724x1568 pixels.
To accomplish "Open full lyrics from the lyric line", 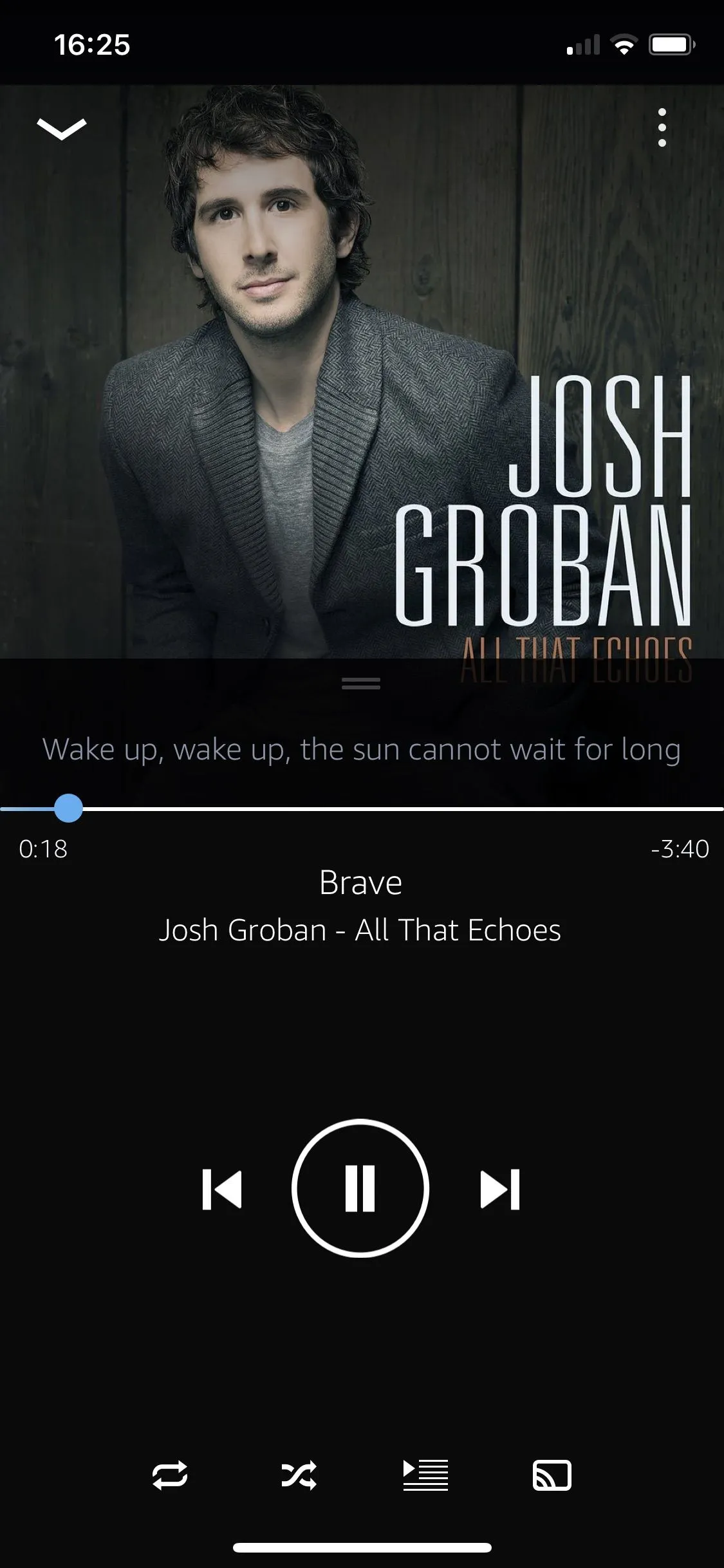I will click(x=361, y=749).
